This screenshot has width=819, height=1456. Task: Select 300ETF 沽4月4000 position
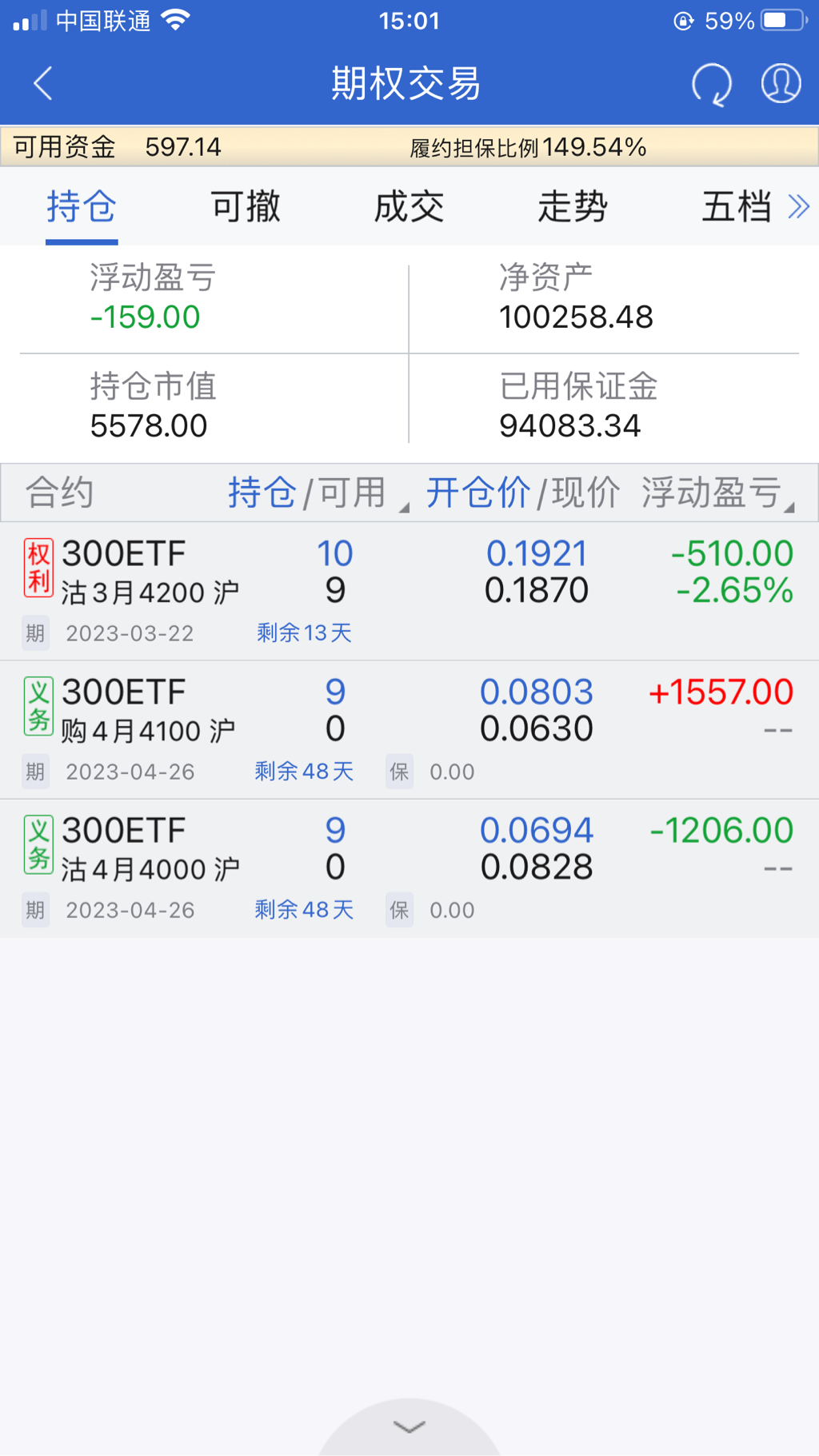click(409, 868)
